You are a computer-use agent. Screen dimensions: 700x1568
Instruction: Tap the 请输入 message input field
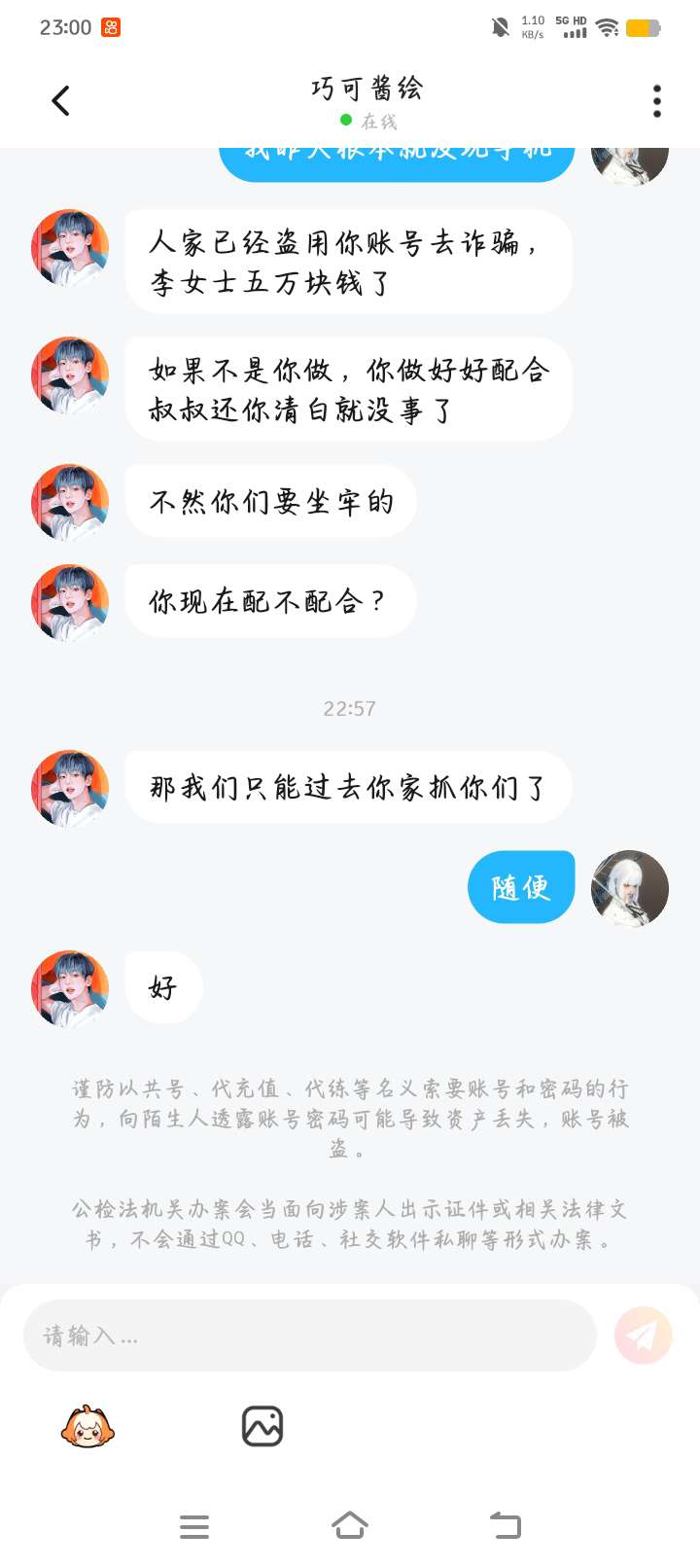pos(309,1336)
